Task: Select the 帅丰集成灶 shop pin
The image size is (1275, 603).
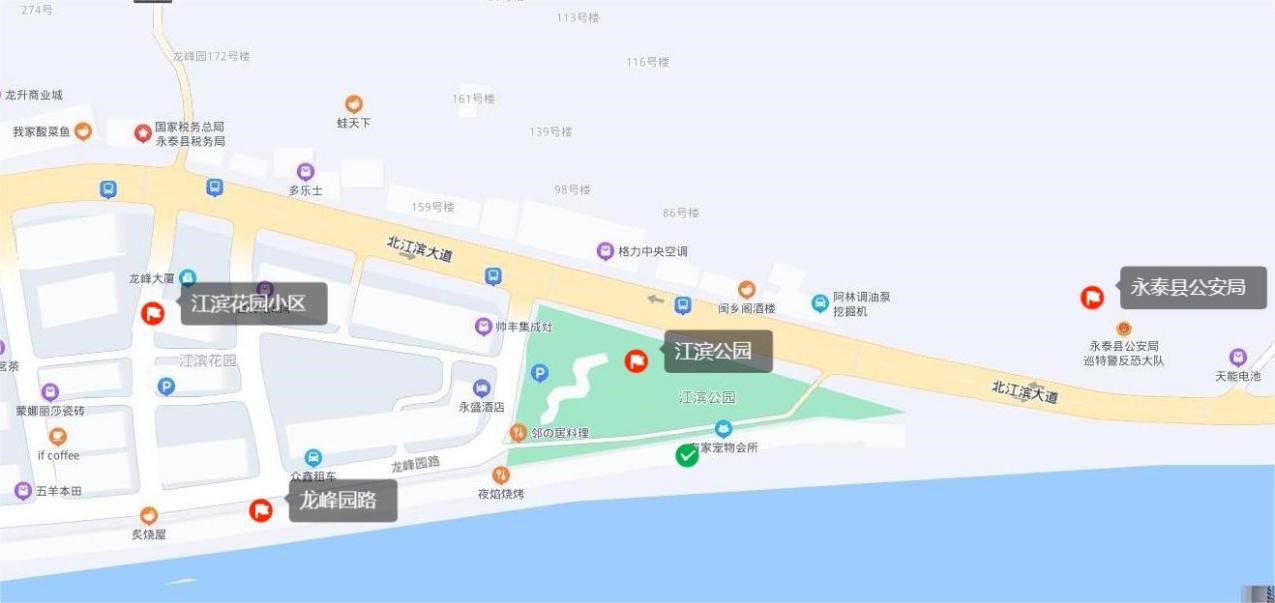Action: pyautogui.click(x=483, y=327)
